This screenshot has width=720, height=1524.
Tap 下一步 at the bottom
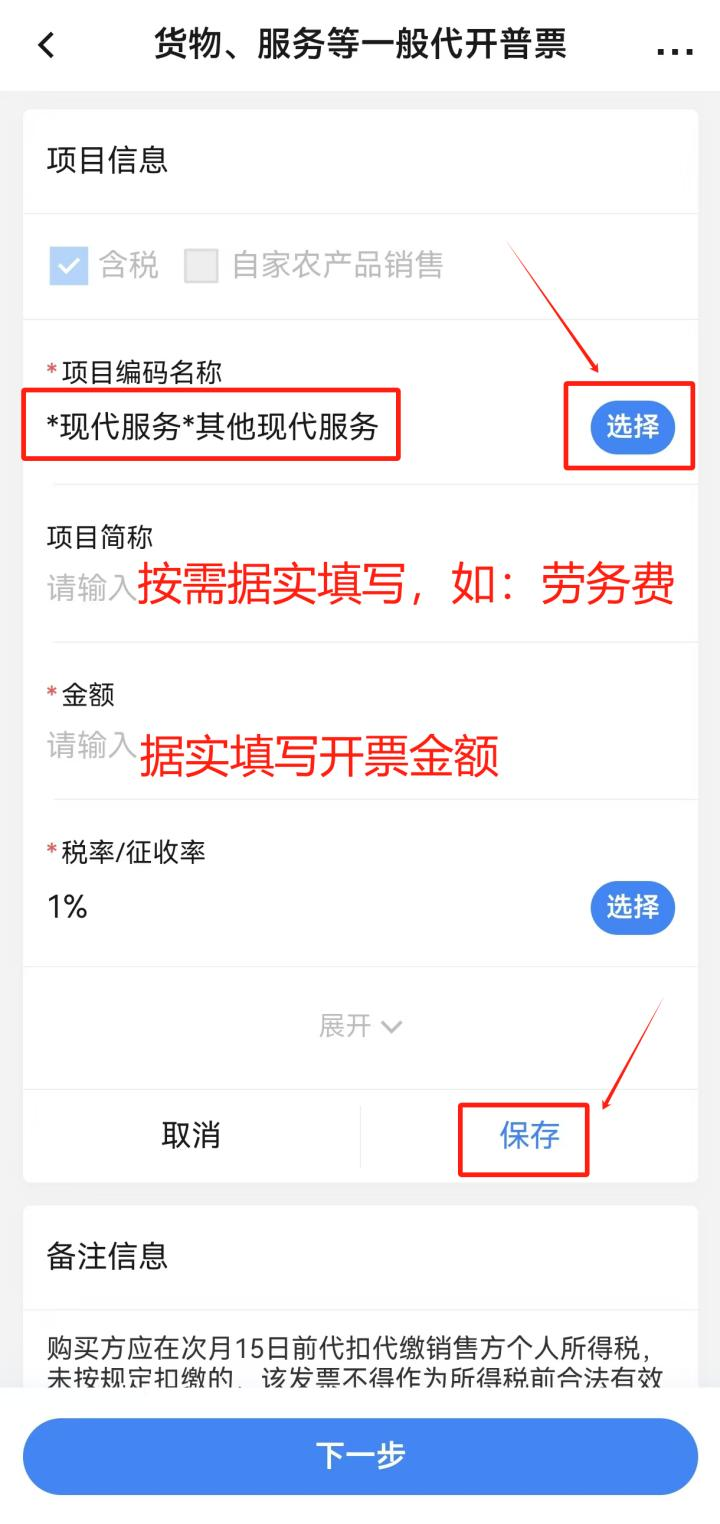click(360, 1457)
